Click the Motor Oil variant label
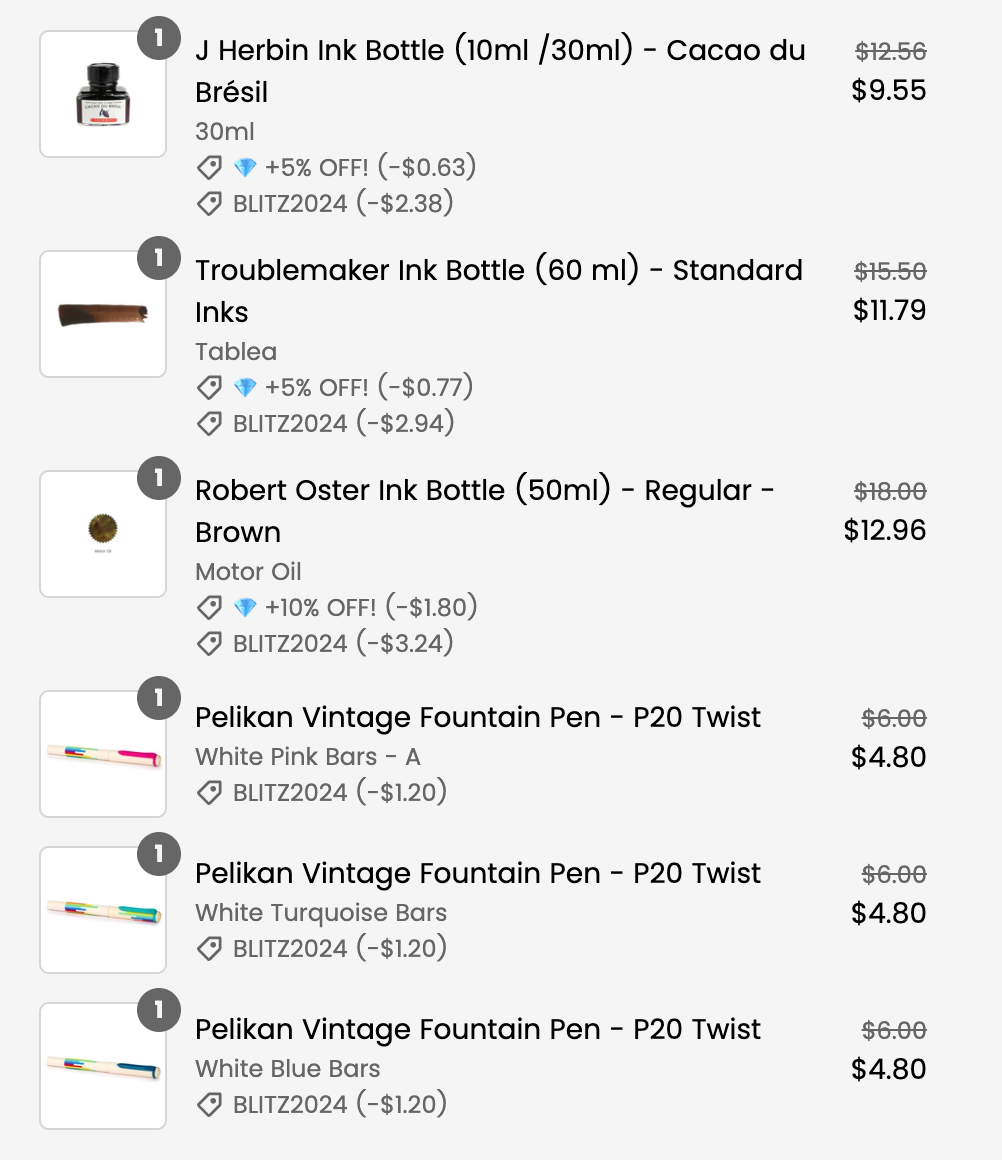 247,571
